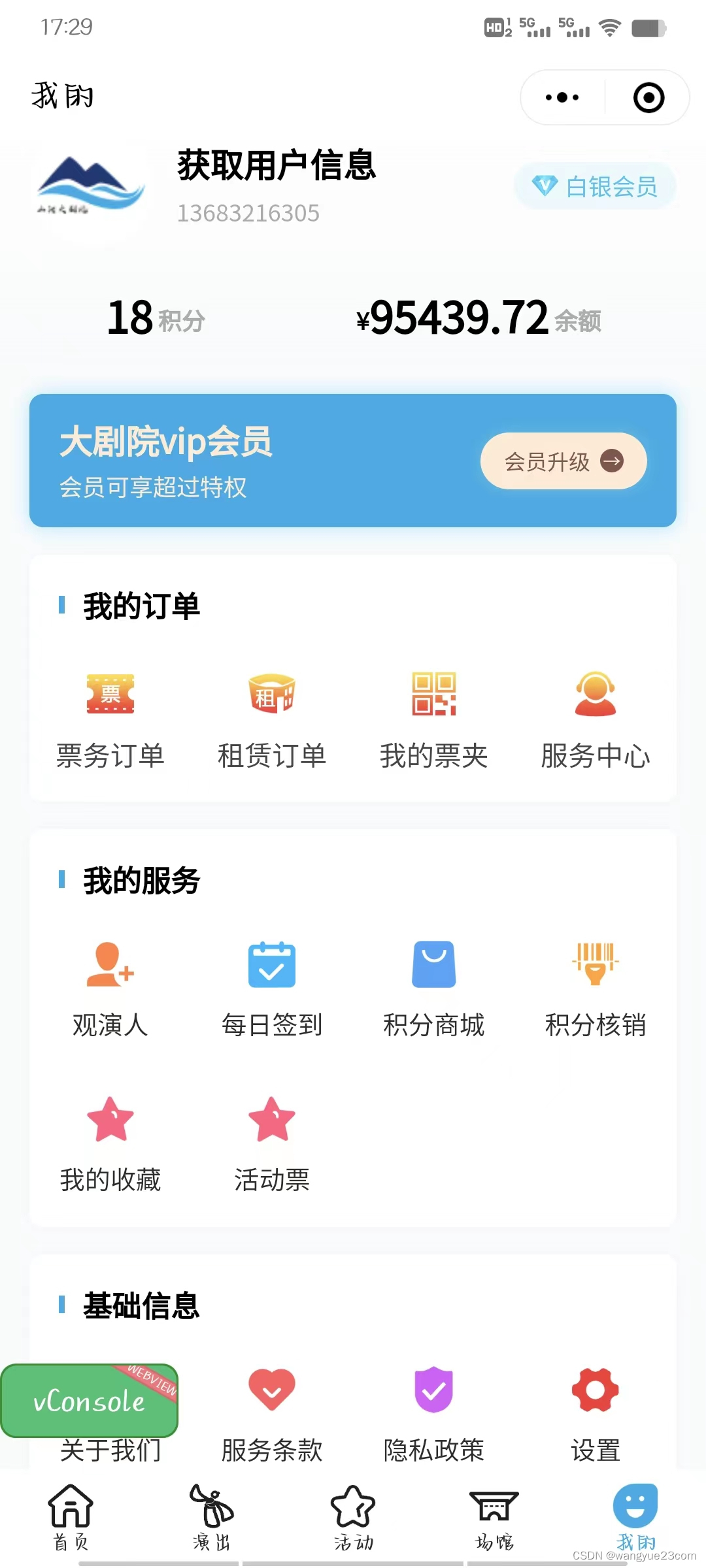Open 观演人 attendees

click(110, 990)
